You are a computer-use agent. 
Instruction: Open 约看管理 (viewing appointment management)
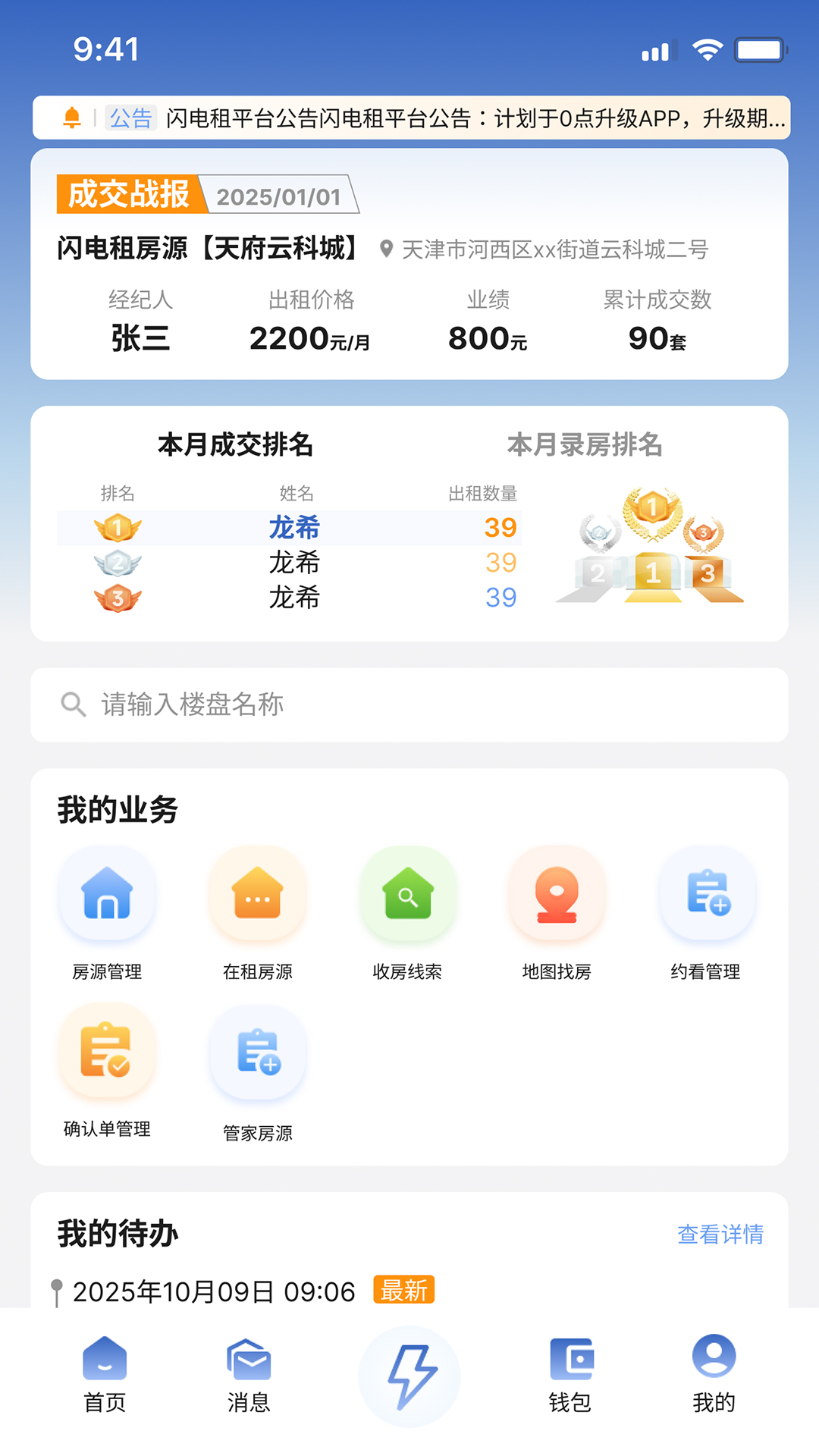tap(708, 895)
